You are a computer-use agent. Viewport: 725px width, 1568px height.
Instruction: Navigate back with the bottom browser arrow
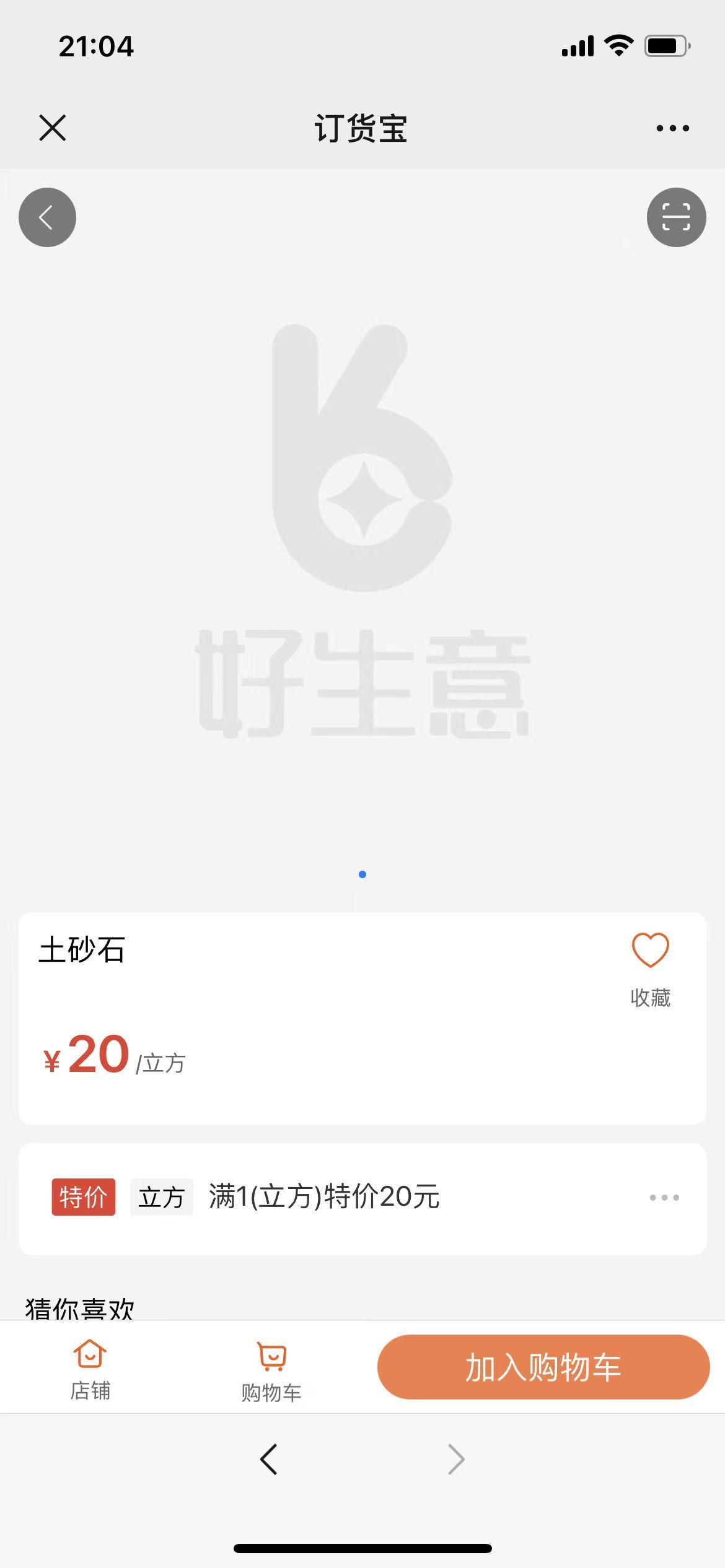pos(269,1460)
